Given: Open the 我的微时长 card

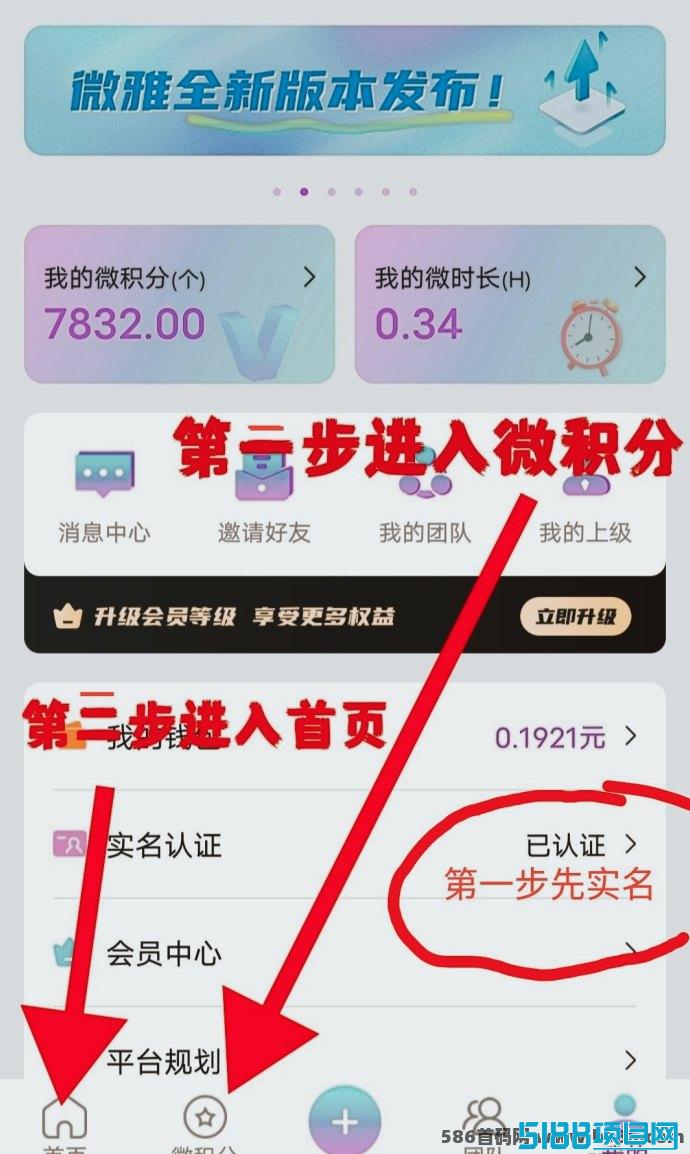Looking at the screenshot, I should tap(510, 304).
